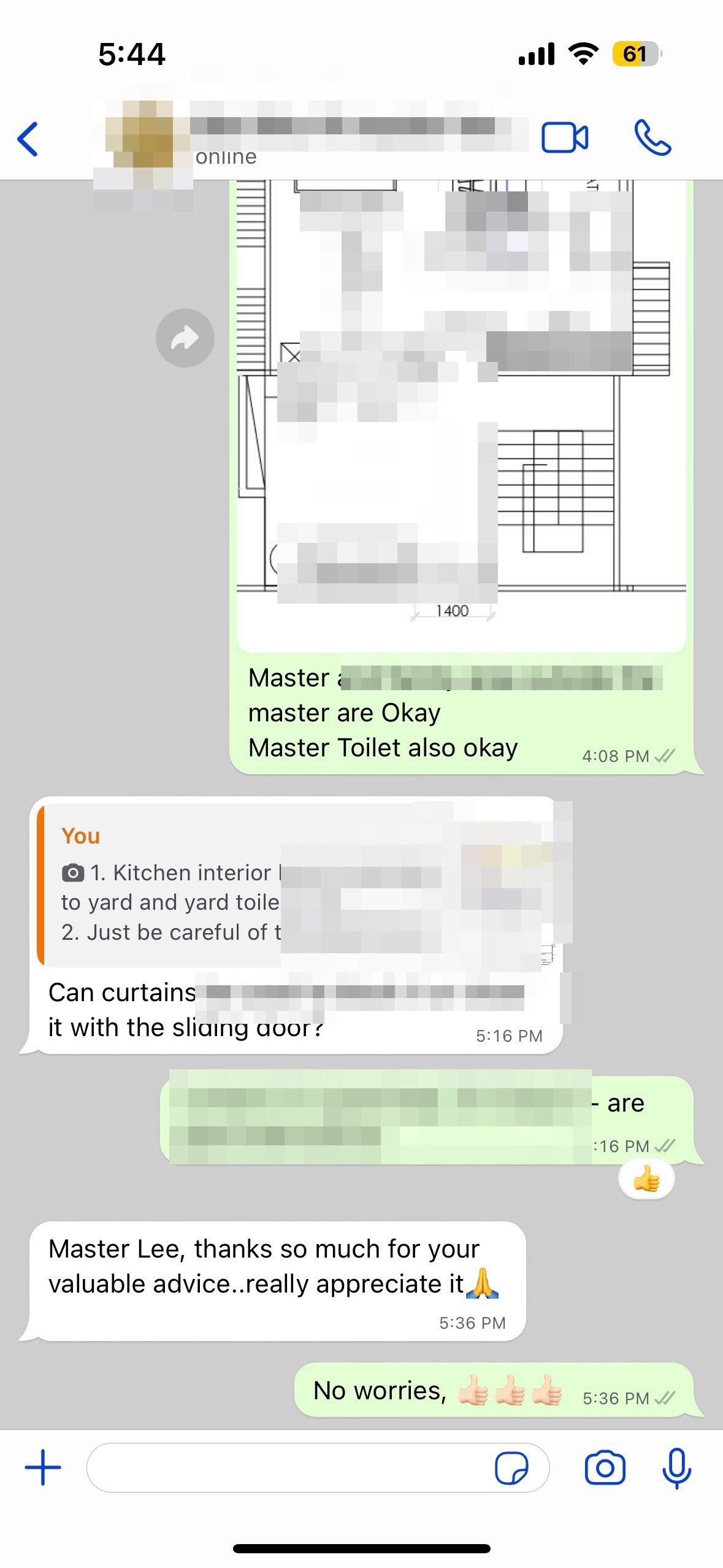723x1568 pixels.
Task: Start a voice call
Action: [652, 137]
